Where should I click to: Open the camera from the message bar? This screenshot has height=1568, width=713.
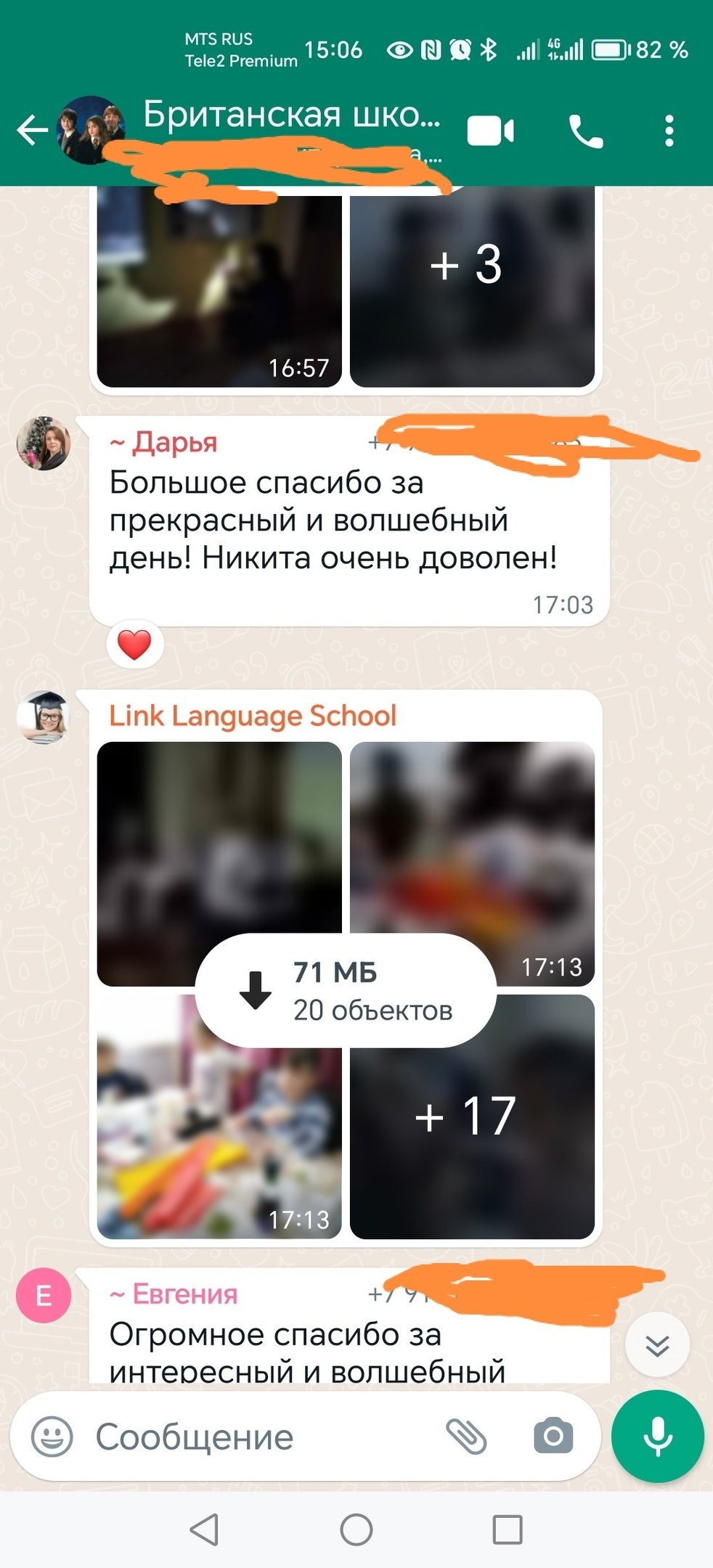click(x=553, y=1436)
